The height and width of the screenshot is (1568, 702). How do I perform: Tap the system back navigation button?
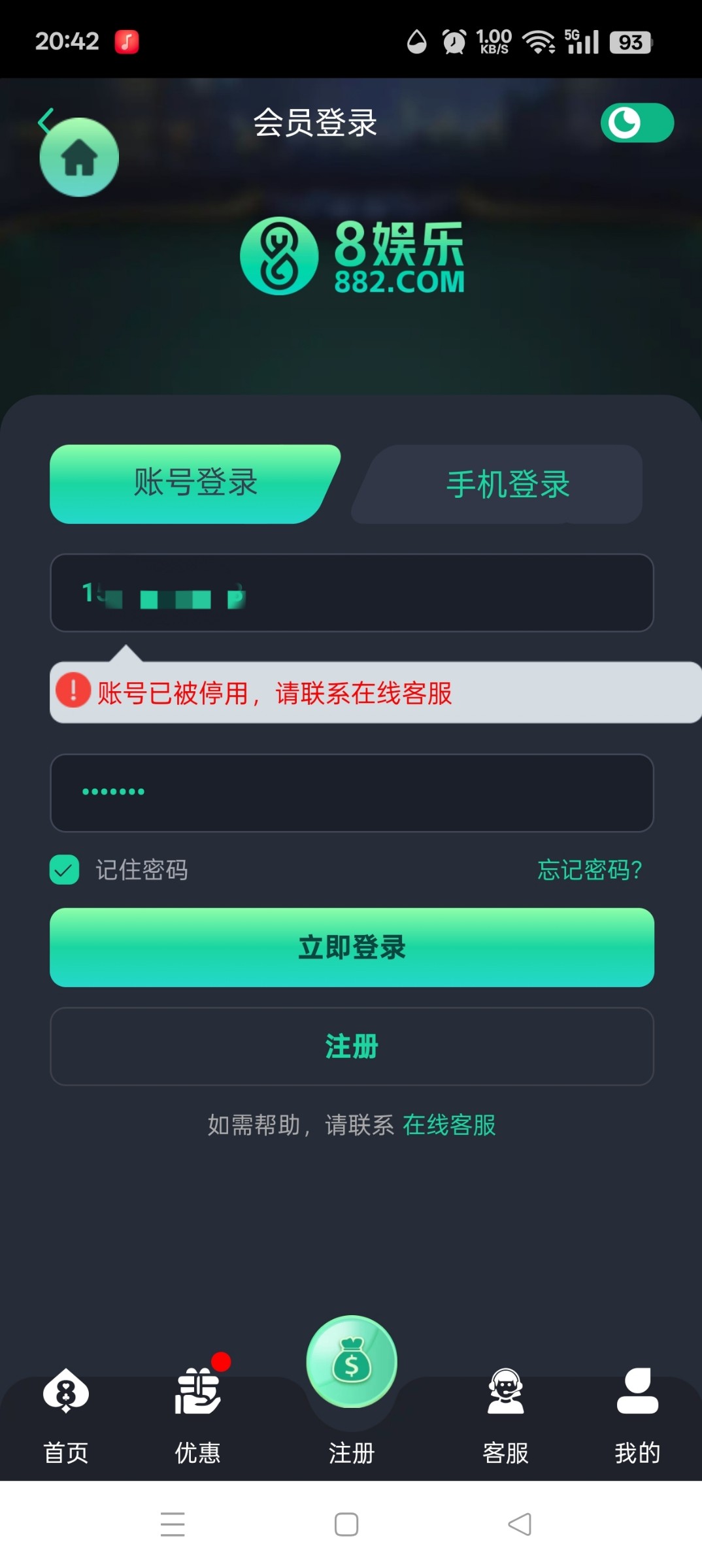click(520, 1524)
